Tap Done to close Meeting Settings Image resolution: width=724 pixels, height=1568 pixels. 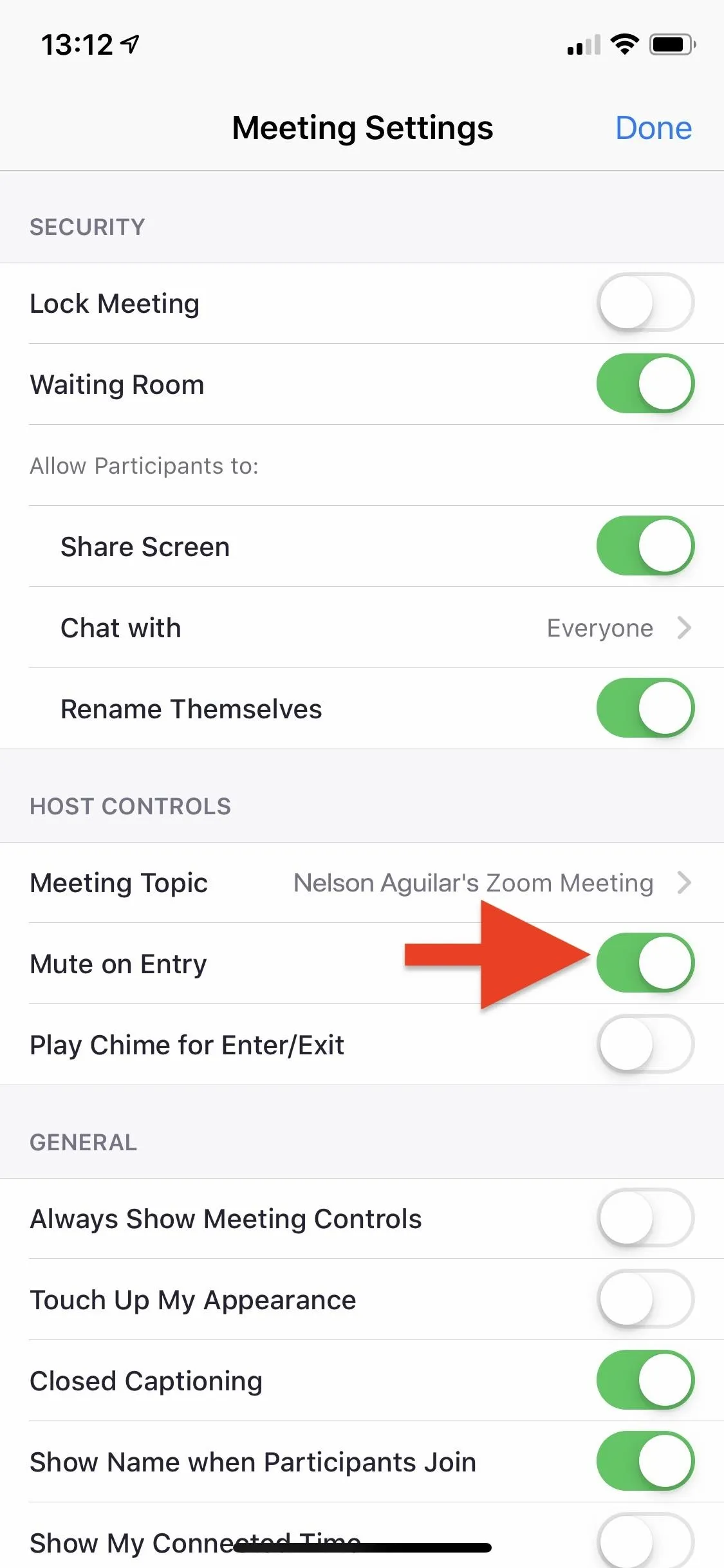click(653, 127)
